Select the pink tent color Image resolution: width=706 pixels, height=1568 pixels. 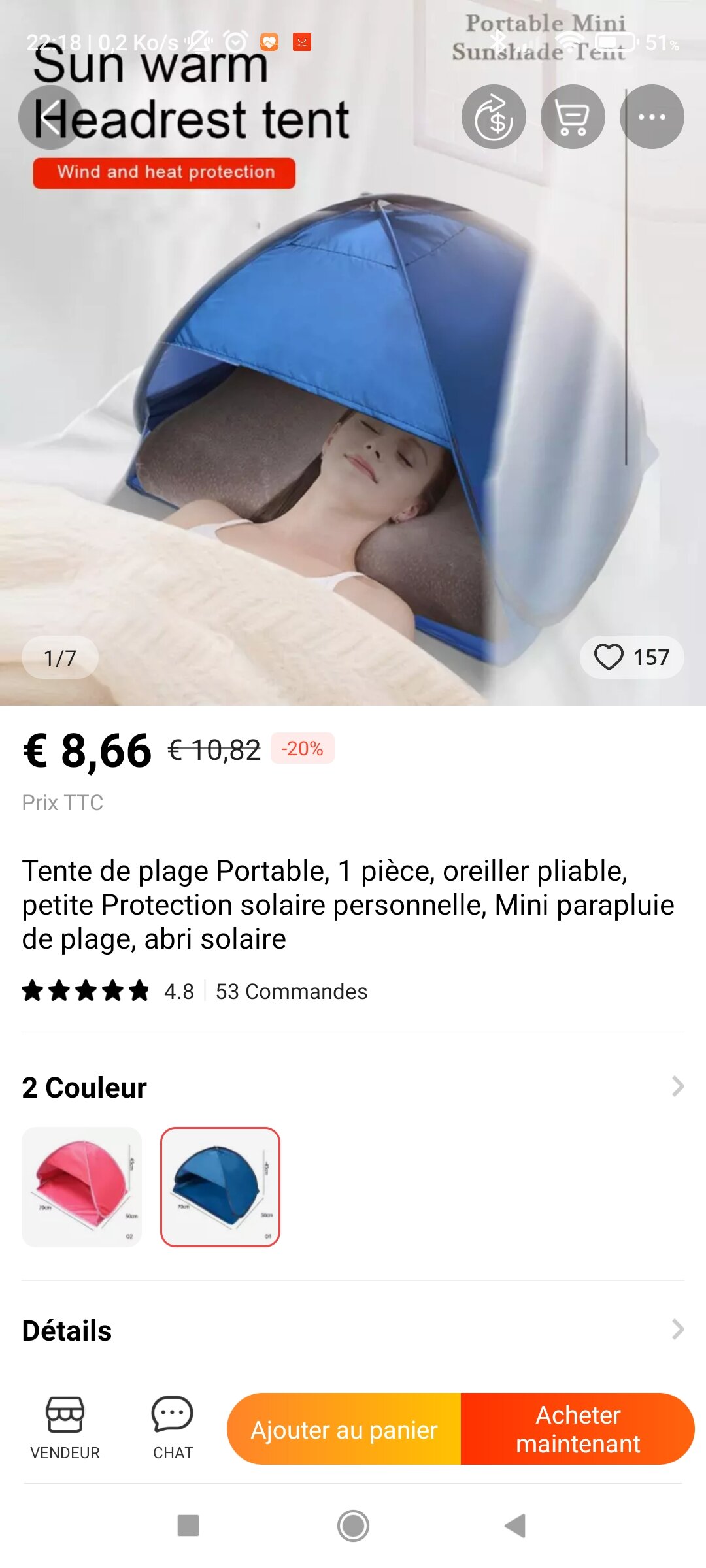82,1186
